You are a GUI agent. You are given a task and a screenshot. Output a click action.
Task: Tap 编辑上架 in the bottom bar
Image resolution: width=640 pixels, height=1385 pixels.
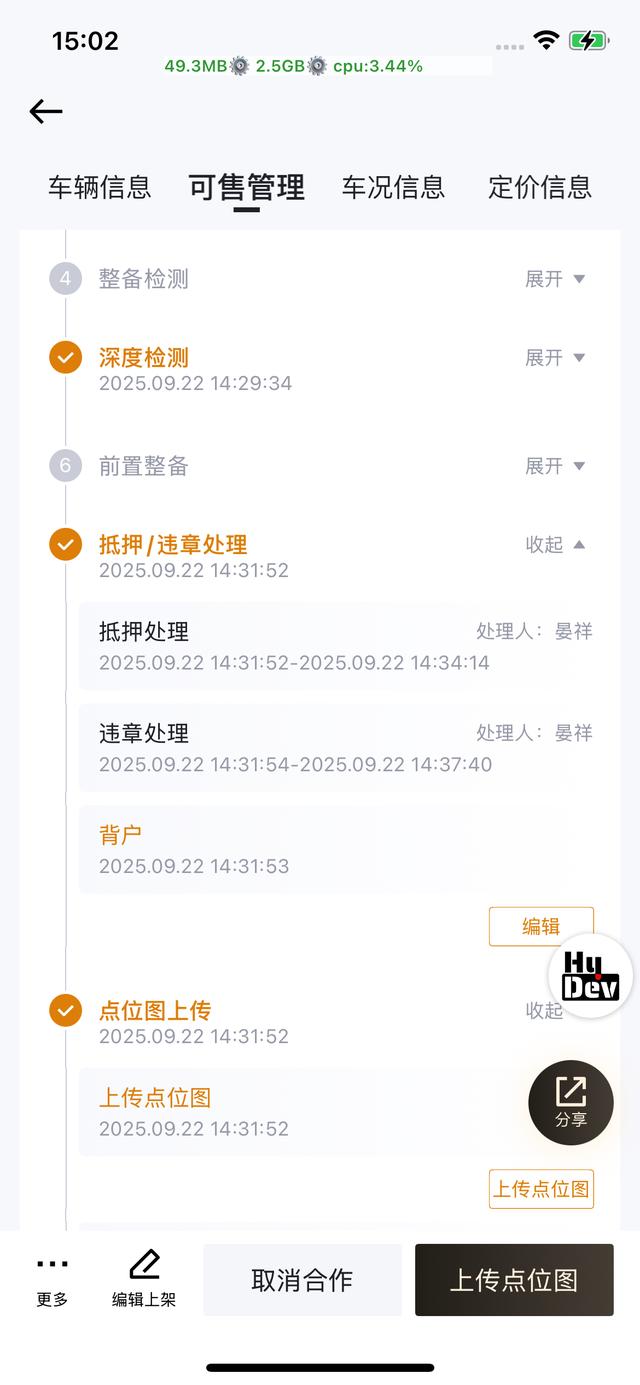pyautogui.click(x=144, y=1280)
